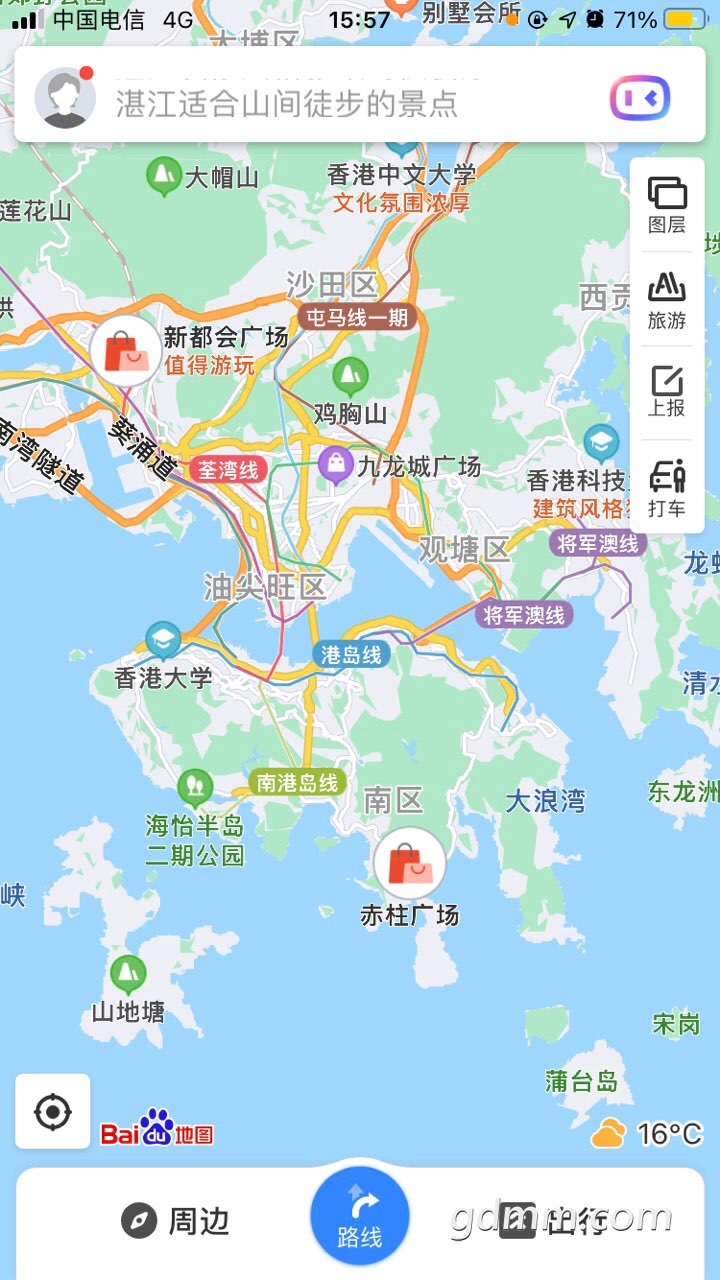Select the 海怡半岛二期公园 park marker
Image resolution: width=720 pixels, height=1280 pixels.
click(x=195, y=788)
